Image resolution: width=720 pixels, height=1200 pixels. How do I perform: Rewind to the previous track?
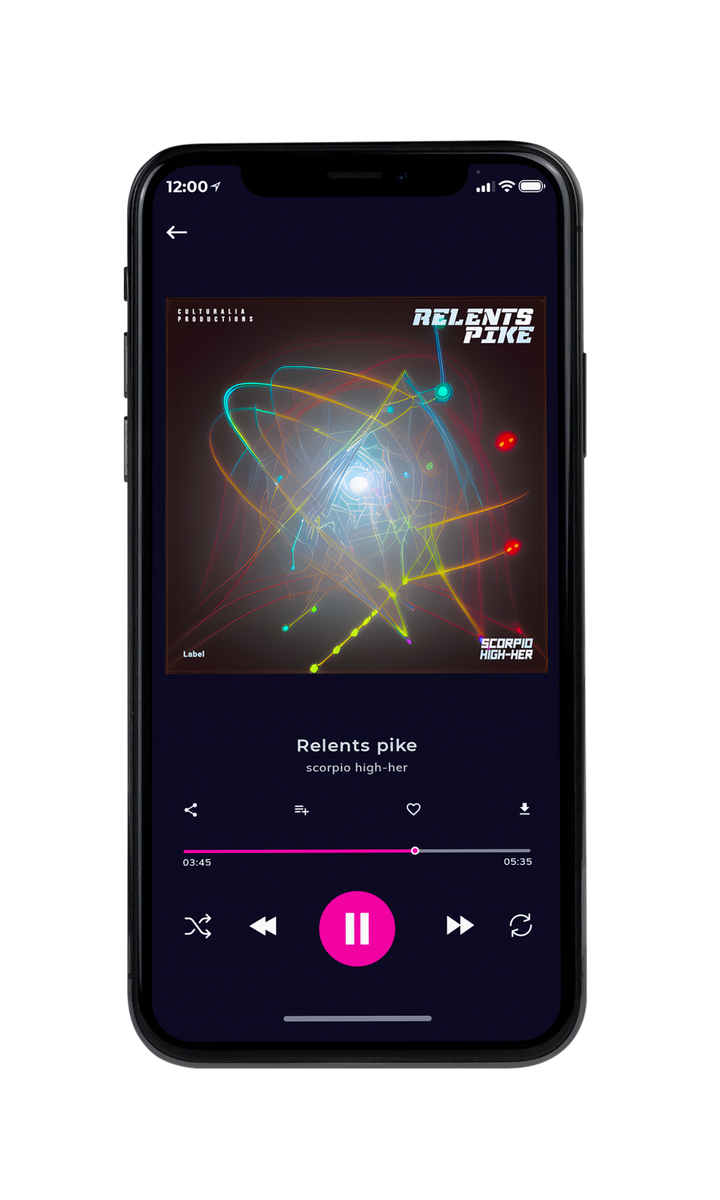(x=263, y=927)
